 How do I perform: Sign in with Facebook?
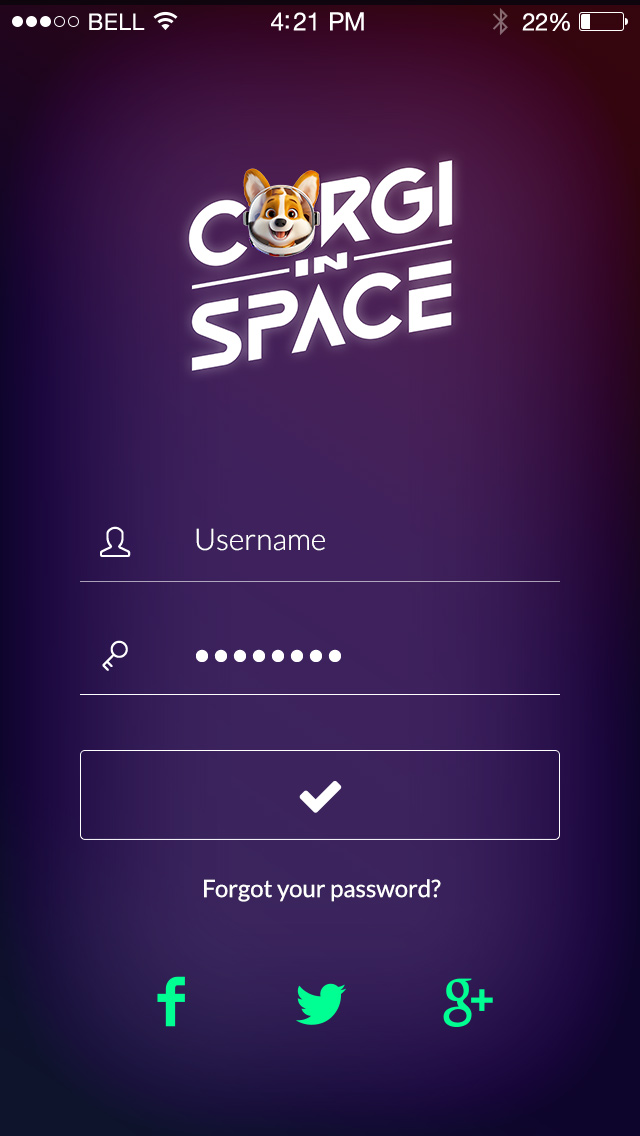[171, 1001]
